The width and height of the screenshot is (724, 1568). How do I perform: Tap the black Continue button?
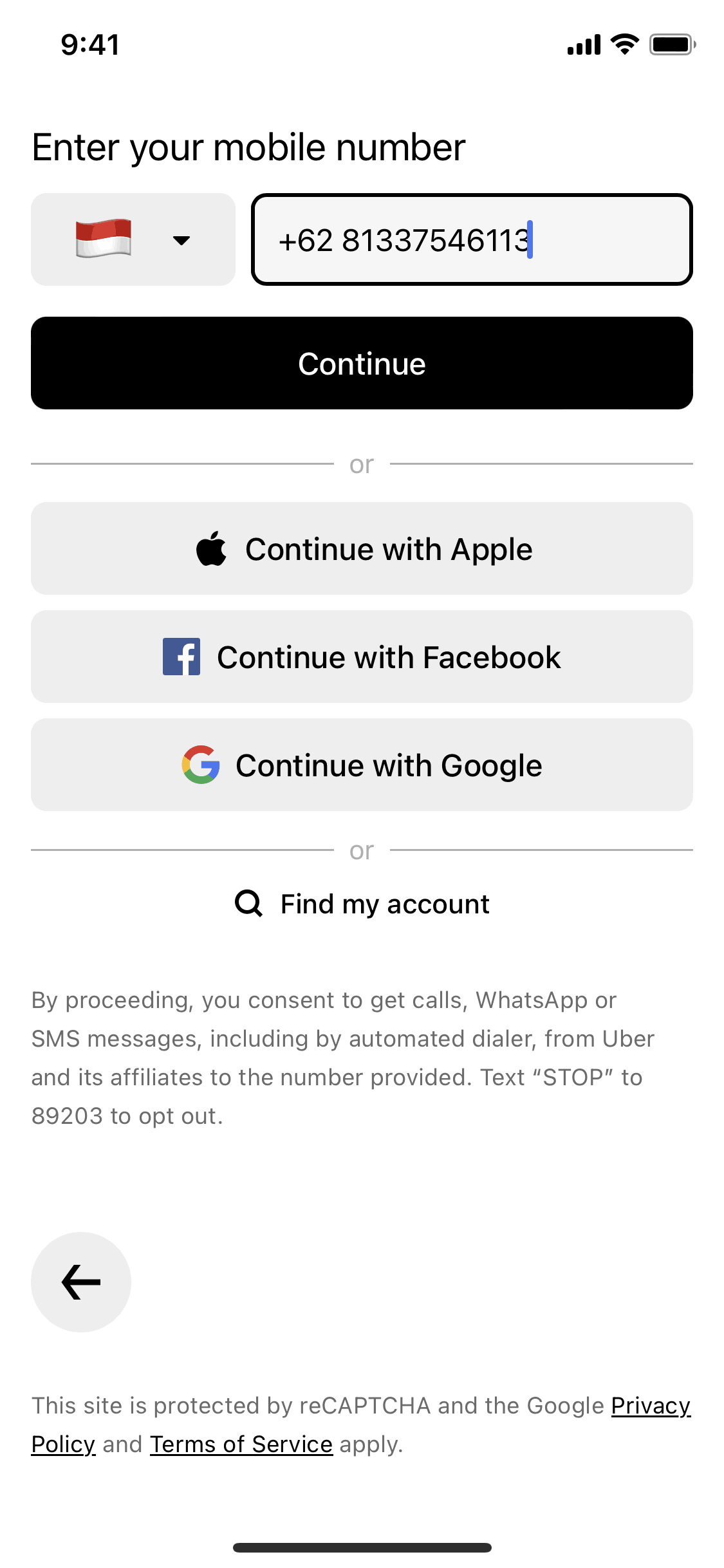tap(362, 363)
